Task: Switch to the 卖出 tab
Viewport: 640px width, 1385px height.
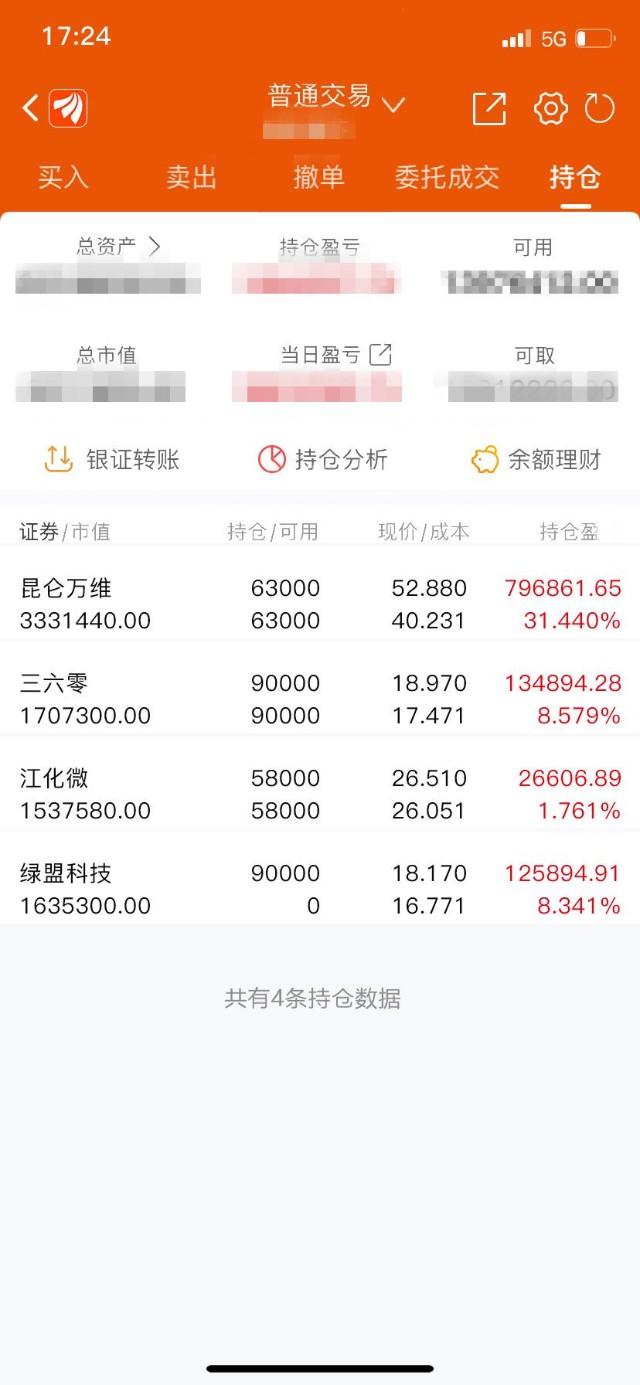Action: click(191, 178)
